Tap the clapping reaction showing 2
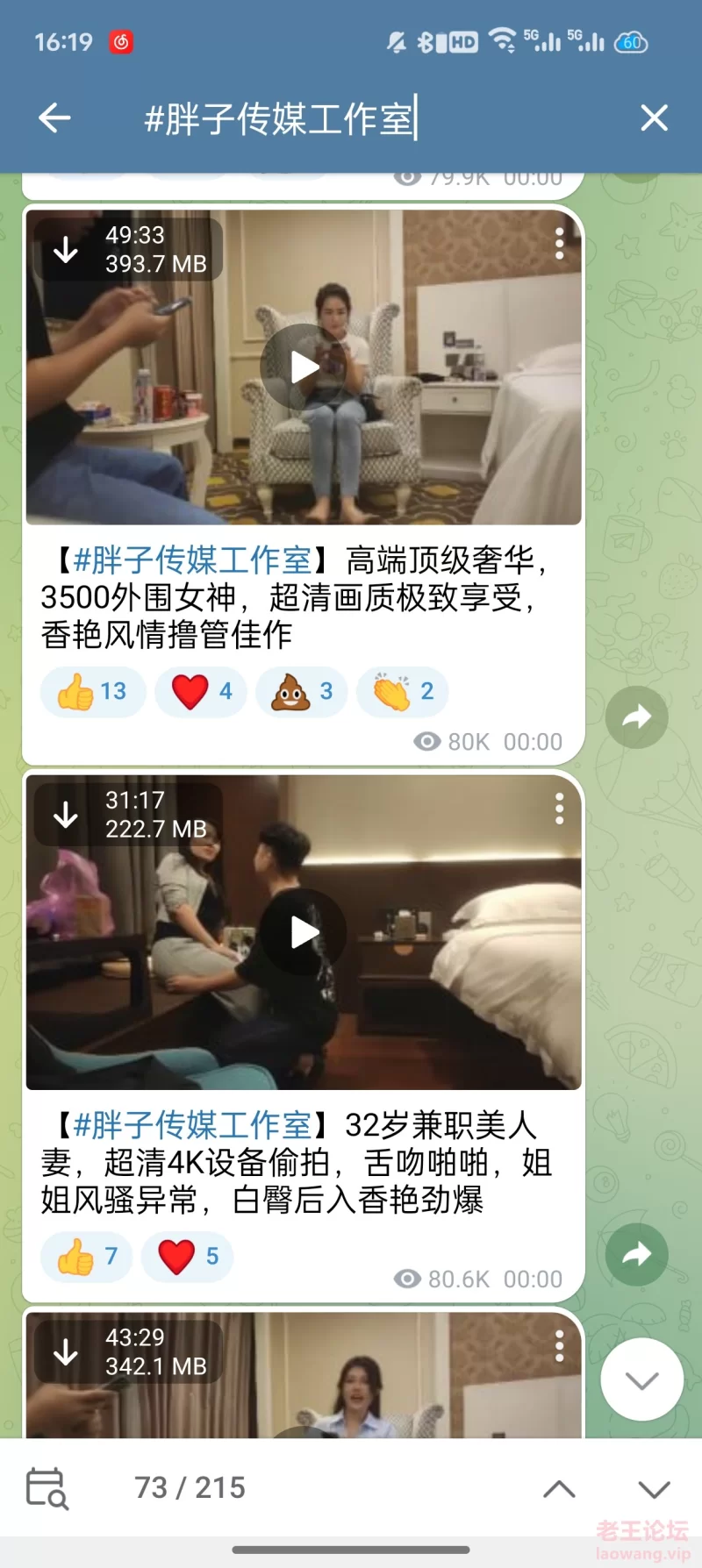702x1568 pixels. click(403, 692)
